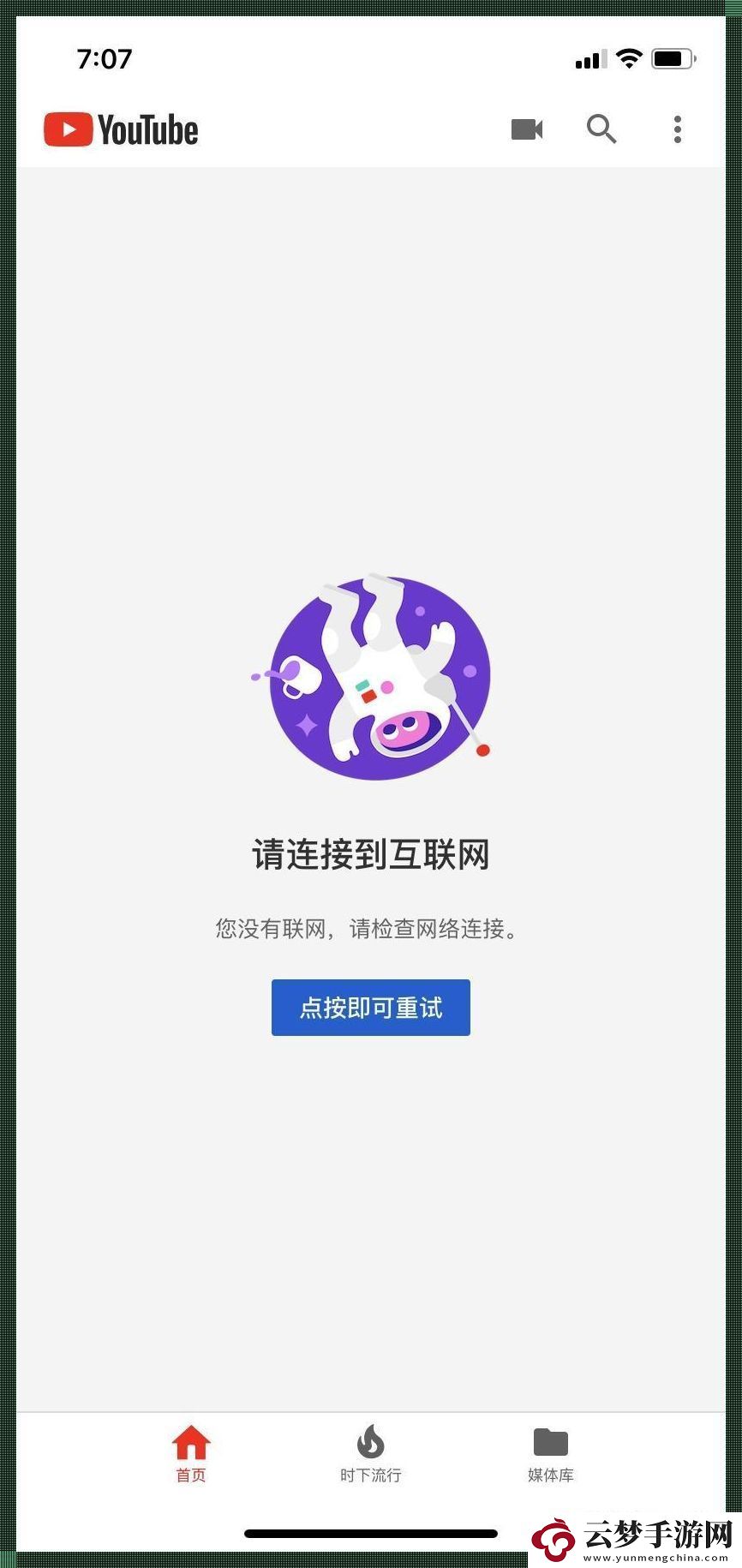Switch to the 首页 home tab
742x1568 pixels.
(x=191, y=1452)
